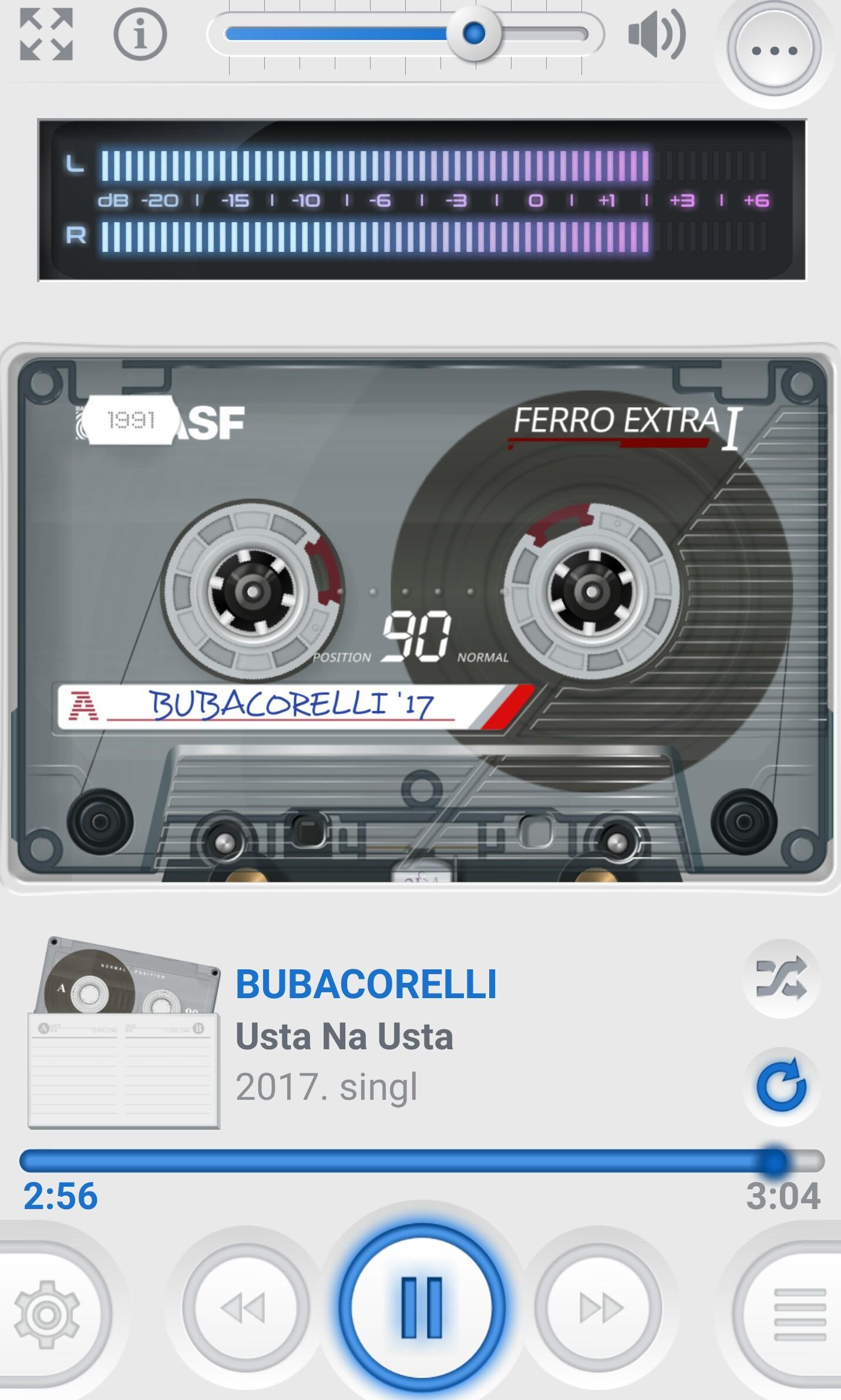The image size is (841, 1400).
Task: Toggle the repeat button
Action: (781, 1086)
